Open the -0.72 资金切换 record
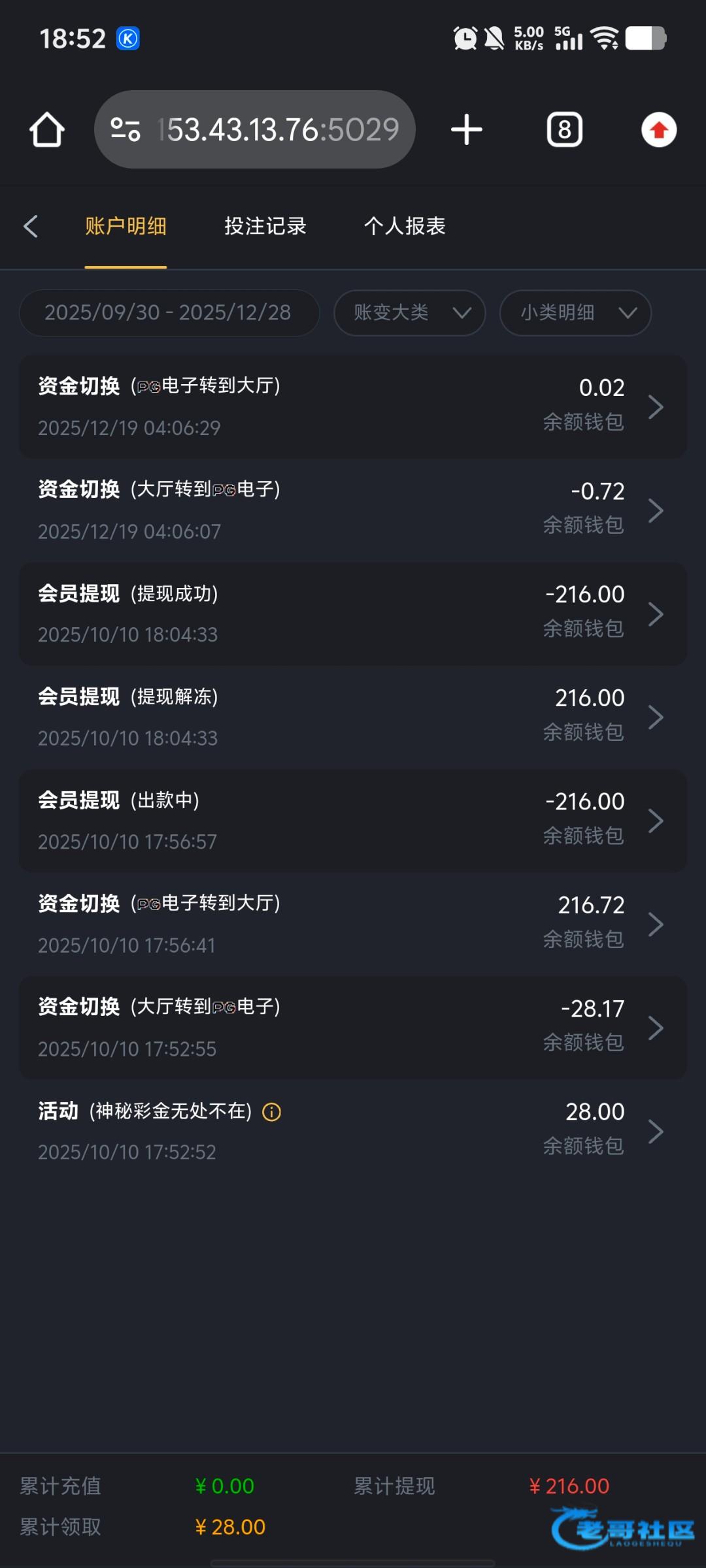The width and height of the screenshot is (706, 1568). coord(353,510)
